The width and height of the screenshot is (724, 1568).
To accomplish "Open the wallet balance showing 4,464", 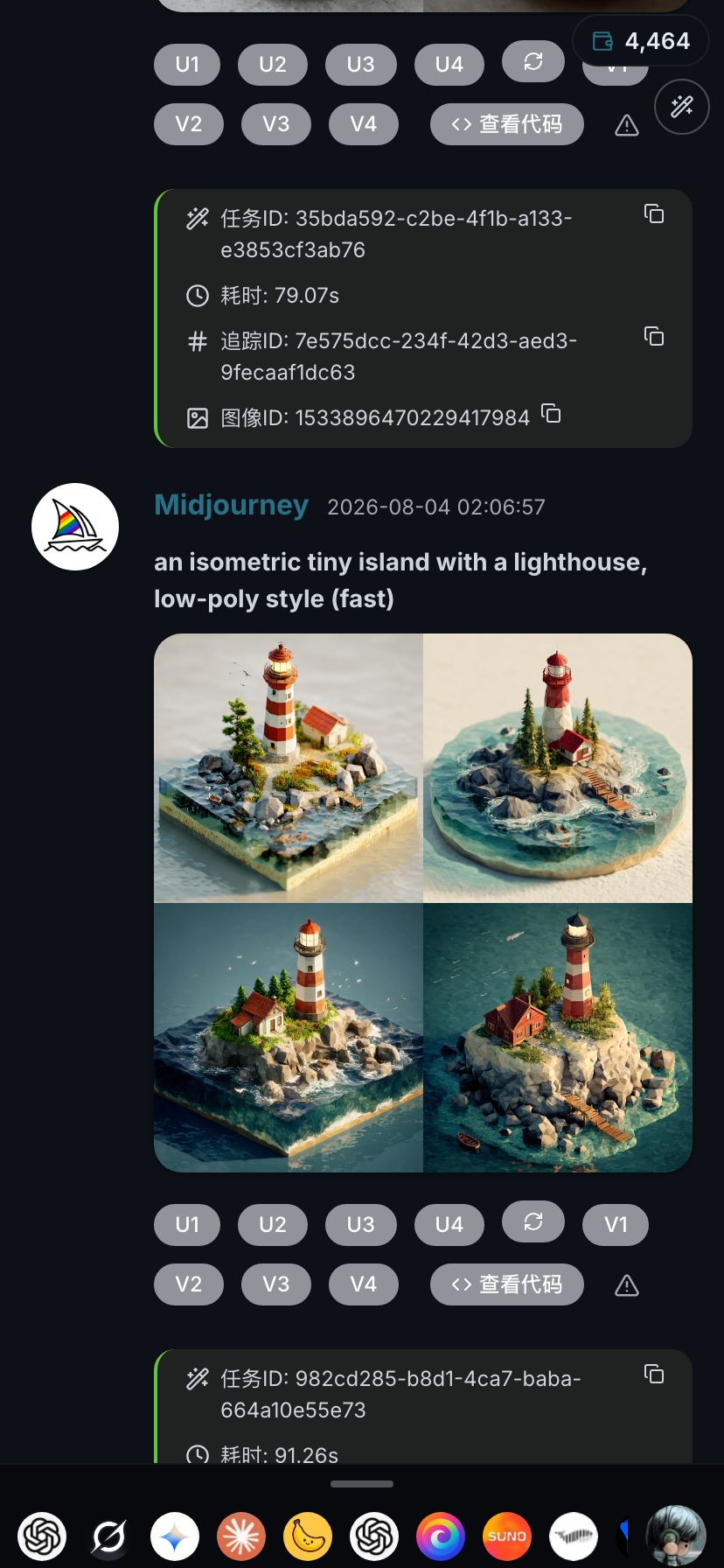I will pyautogui.click(x=641, y=40).
